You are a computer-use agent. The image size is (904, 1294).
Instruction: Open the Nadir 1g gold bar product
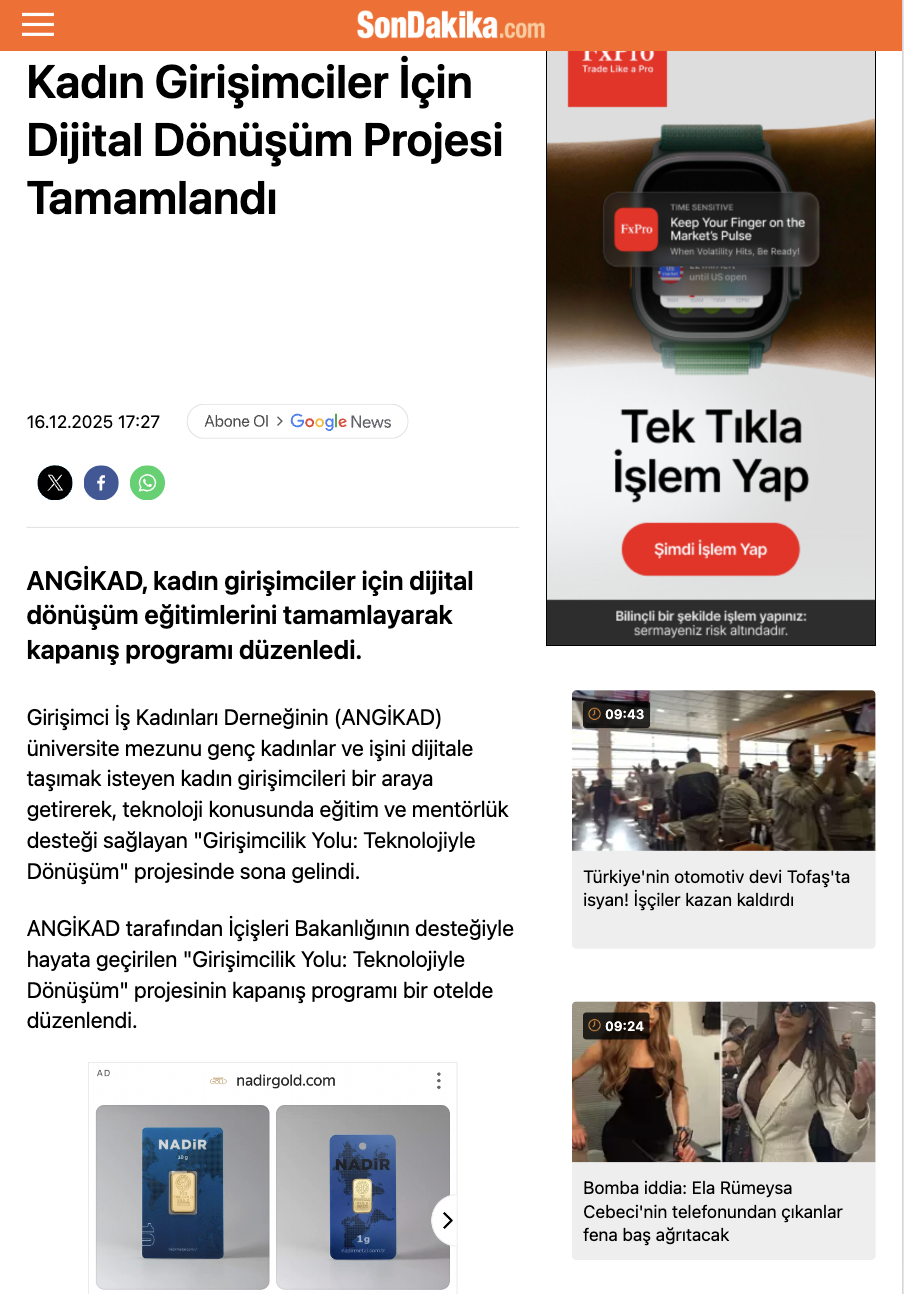point(362,1195)
